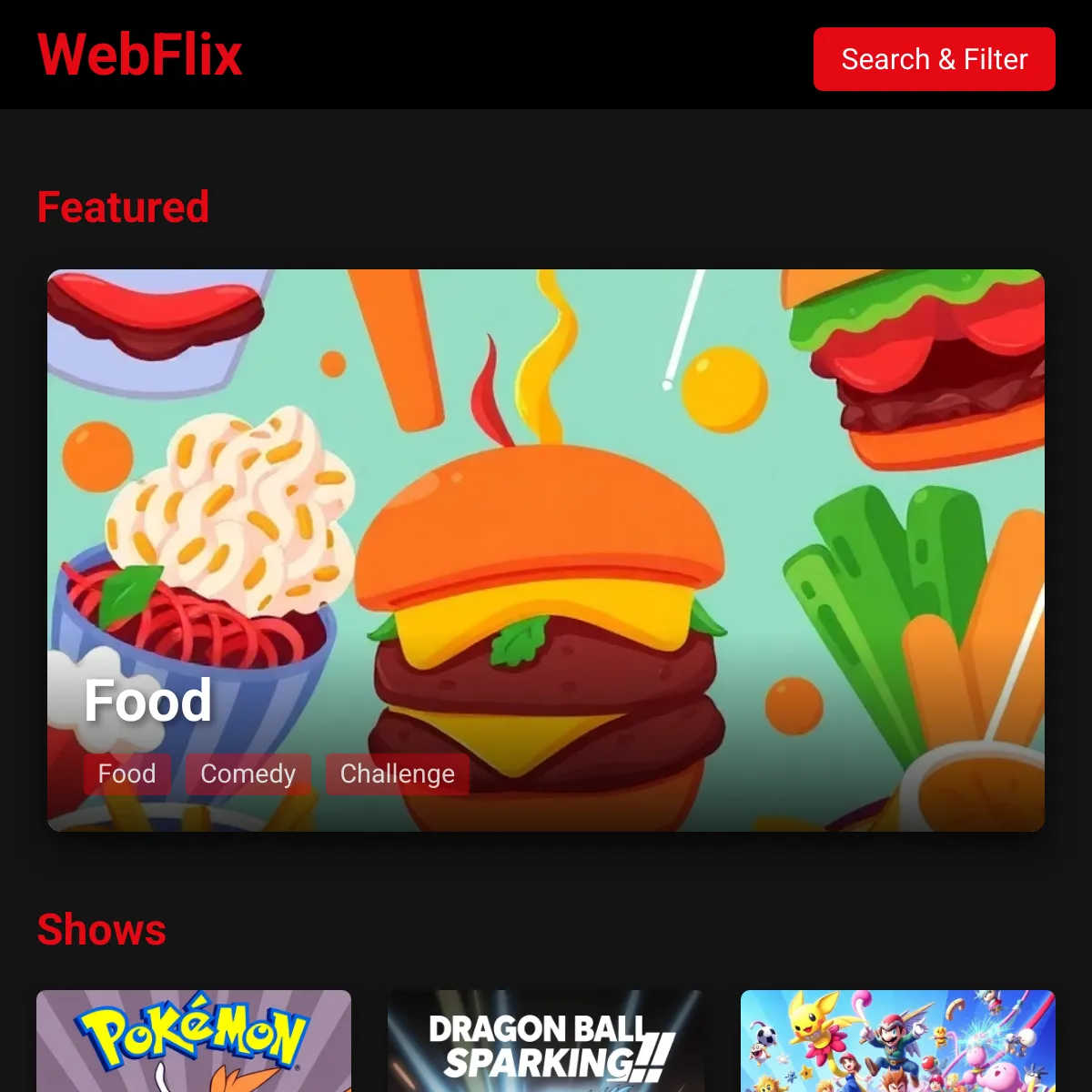Tap the Food tag chip
1092x1092 pixels.
[x=126, y=773]
